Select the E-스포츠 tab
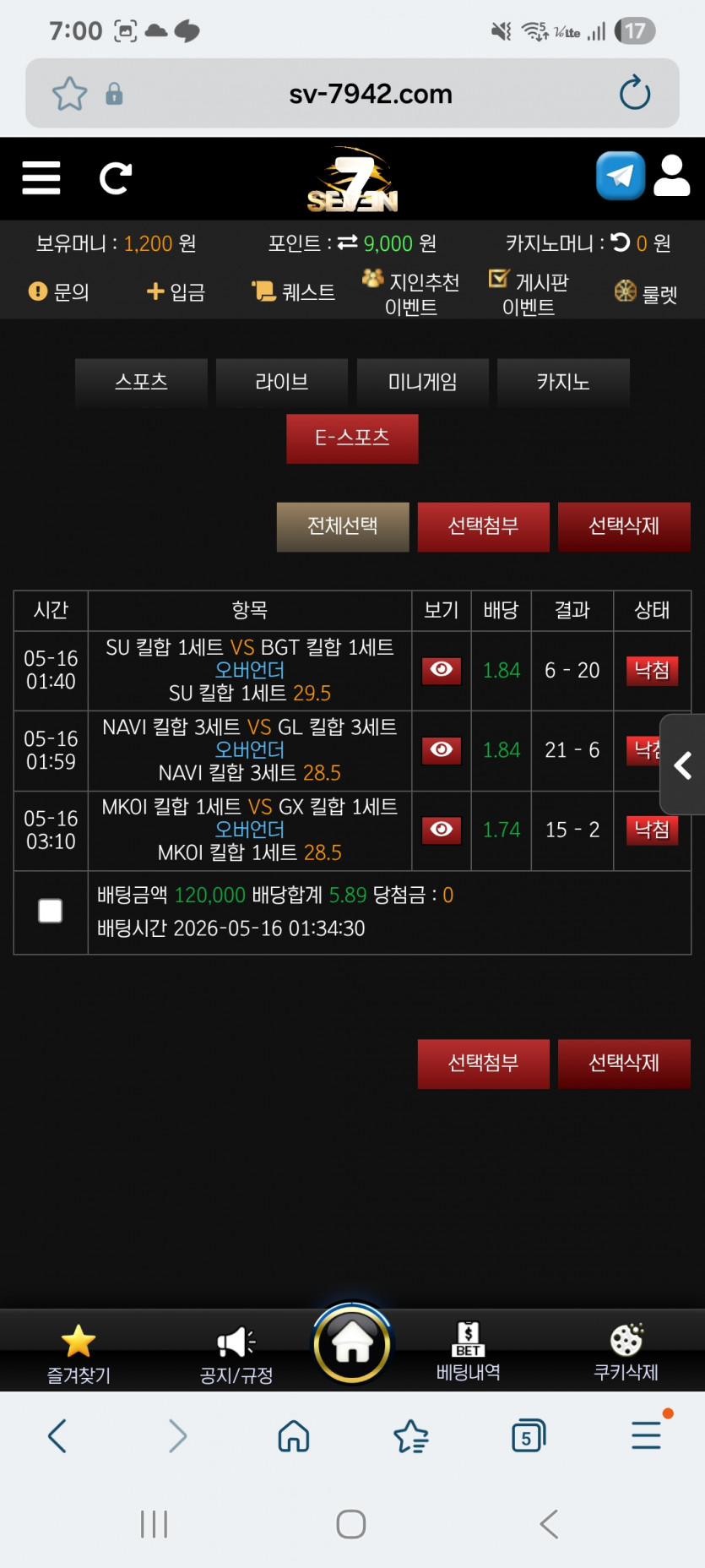 pos(352,438)
